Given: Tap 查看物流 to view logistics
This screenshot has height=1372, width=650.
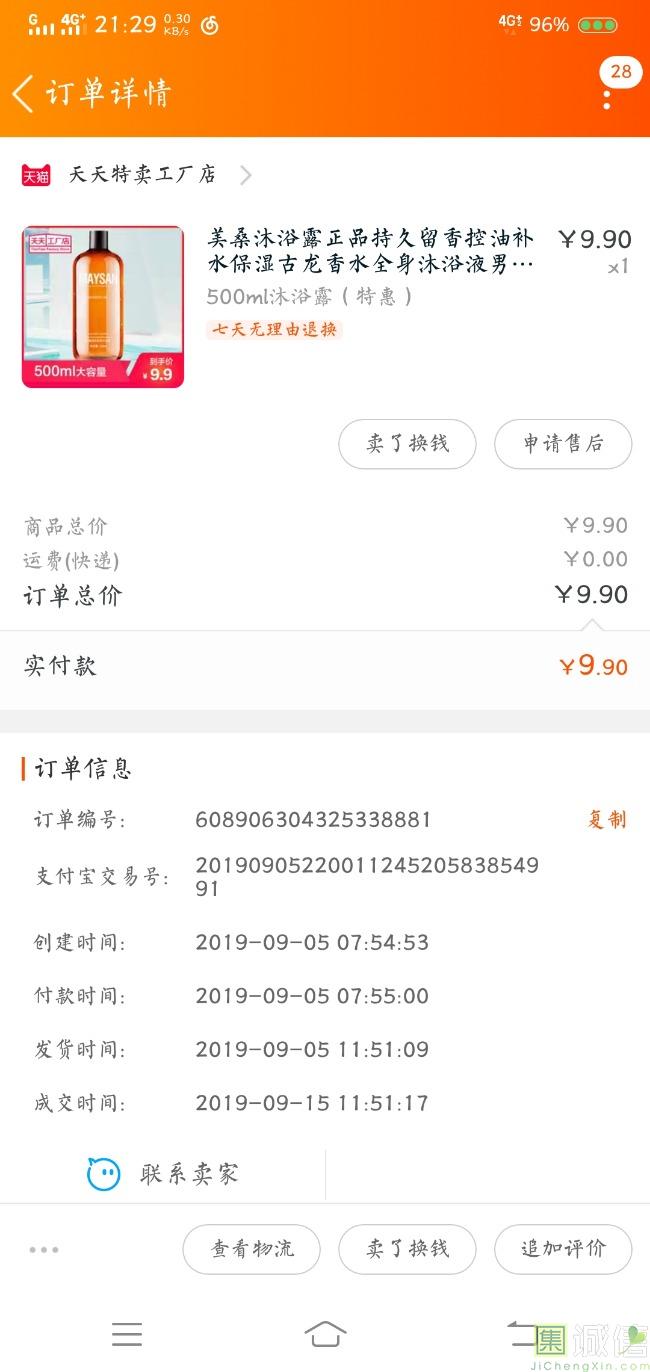Looking at the screenshot, I should [252, 1249].
